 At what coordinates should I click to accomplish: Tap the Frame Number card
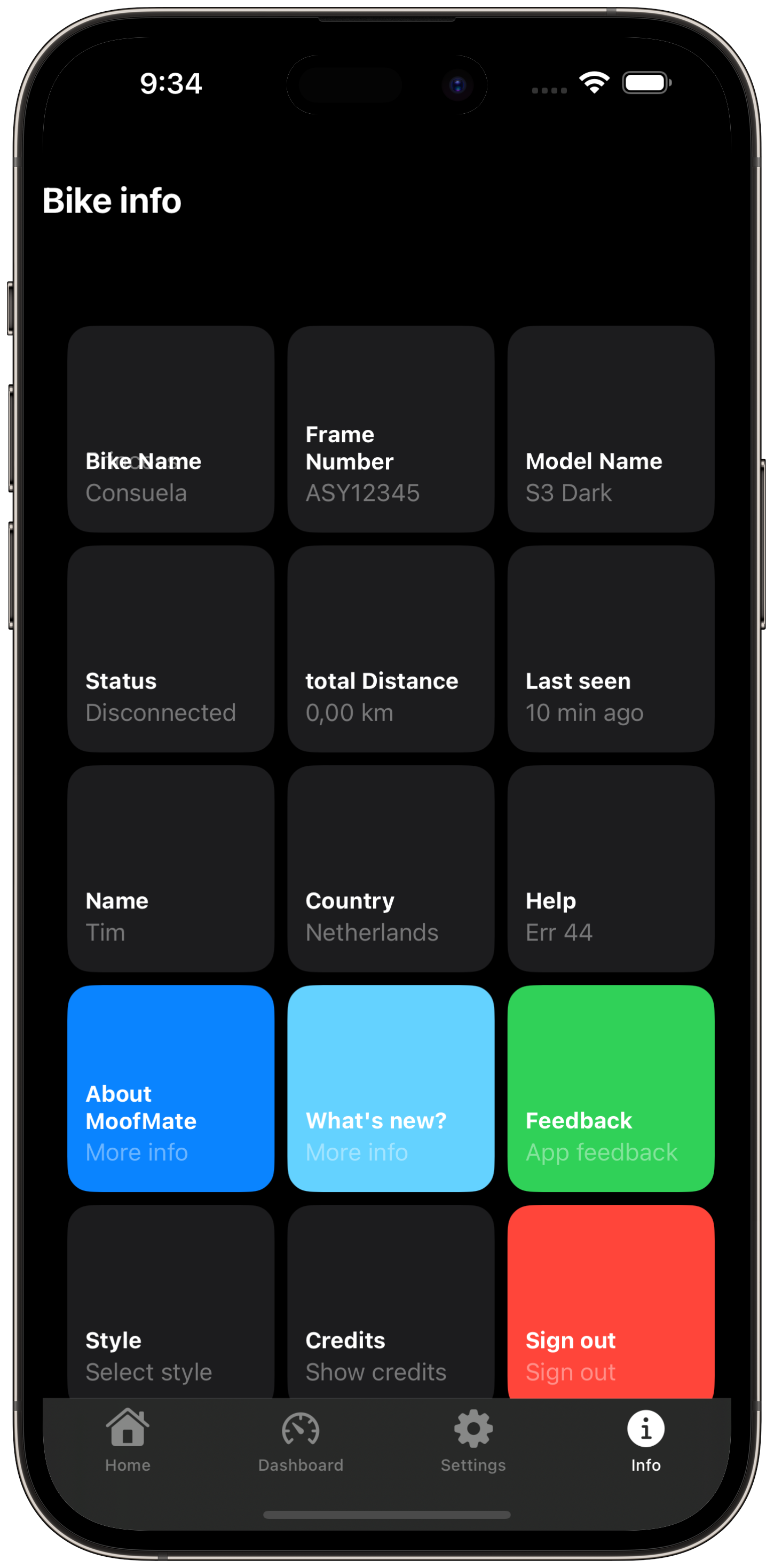[x=391, y=429]
